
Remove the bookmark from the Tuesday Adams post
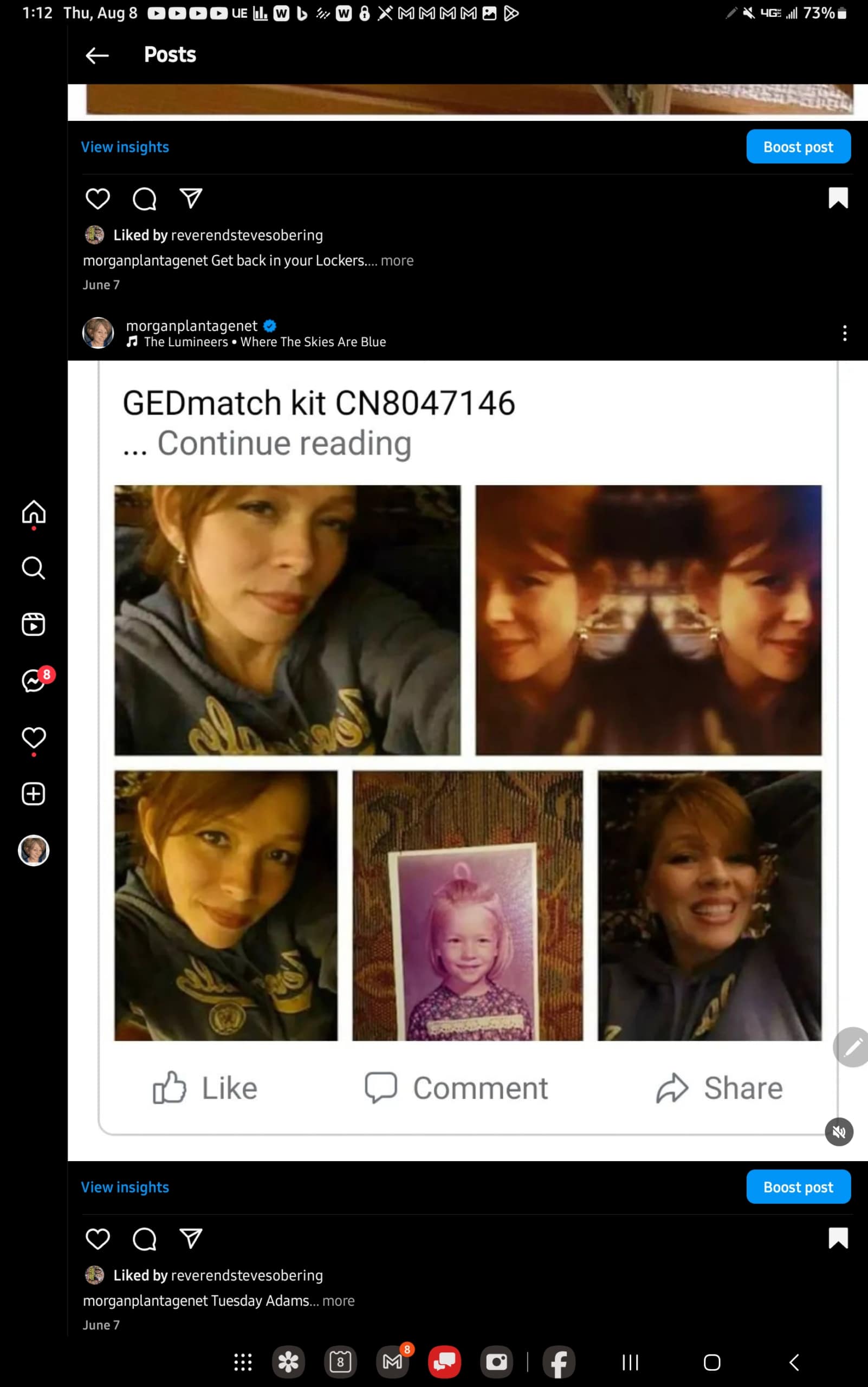point(838,1239)
